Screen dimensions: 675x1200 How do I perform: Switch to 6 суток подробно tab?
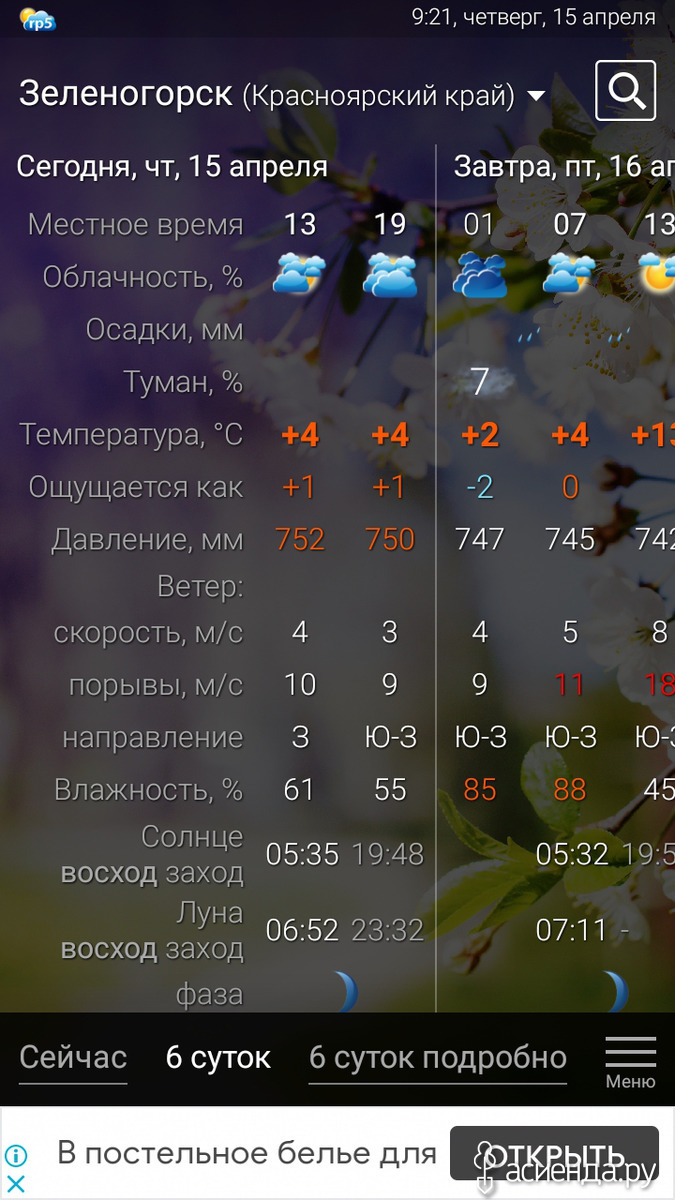click(438, 1058)
